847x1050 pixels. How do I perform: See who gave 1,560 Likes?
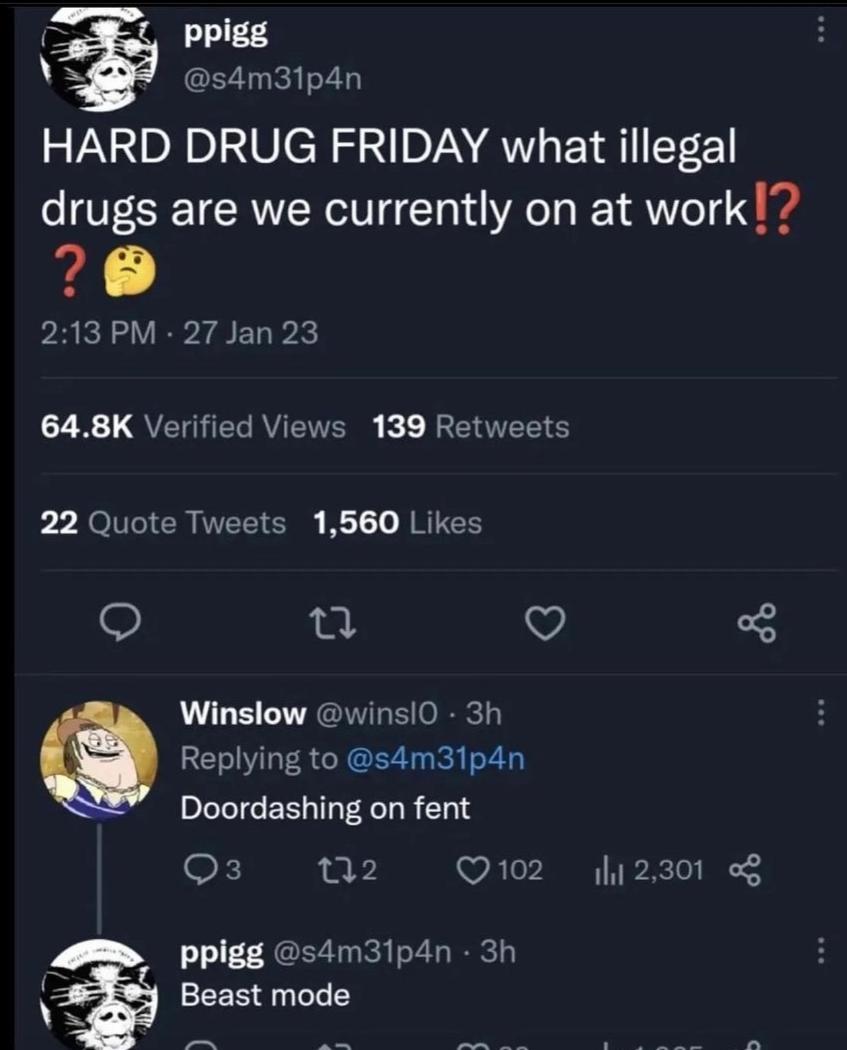(397, 522)
